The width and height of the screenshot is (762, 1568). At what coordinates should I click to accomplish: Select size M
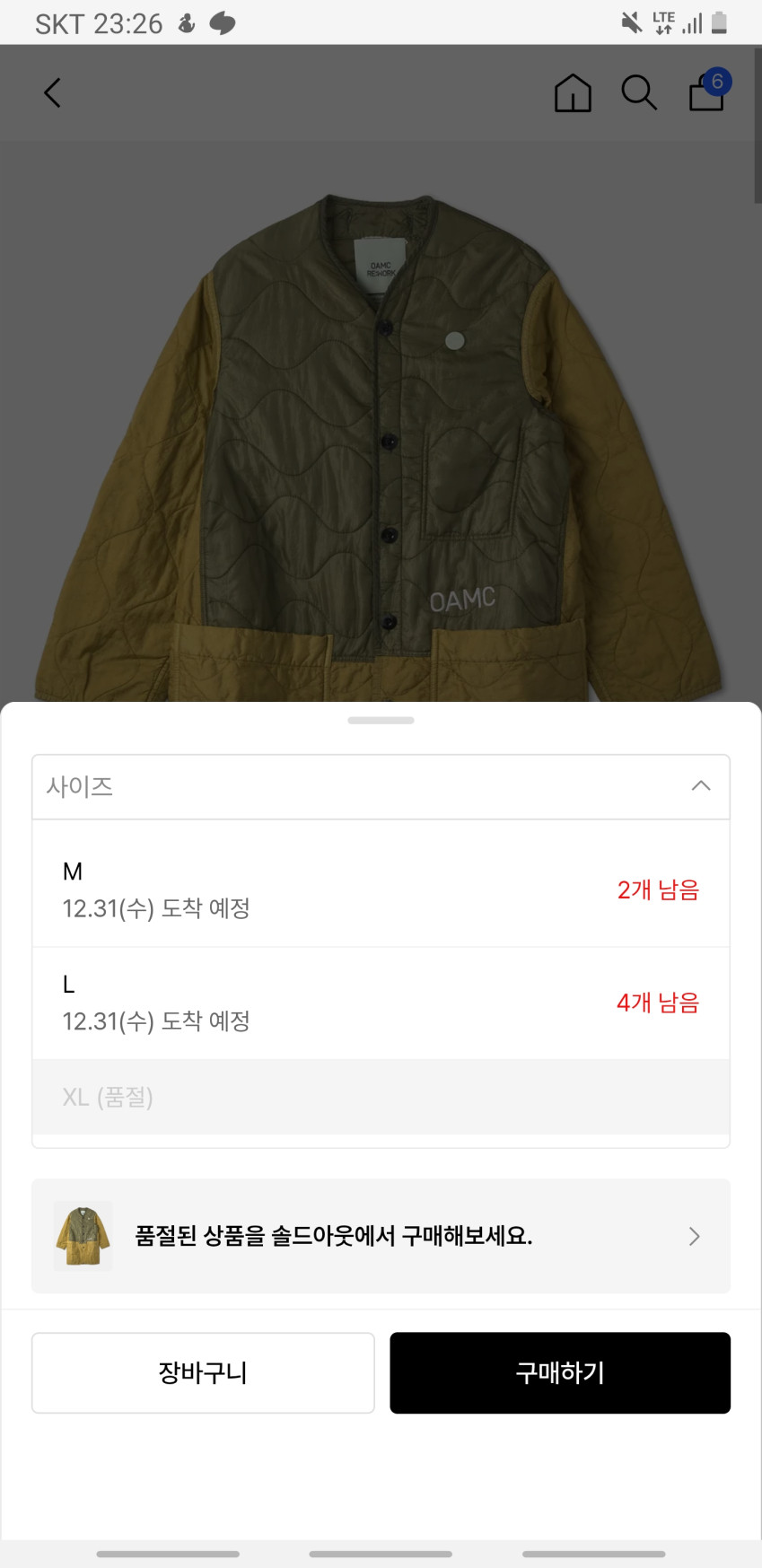pos(381,889)
